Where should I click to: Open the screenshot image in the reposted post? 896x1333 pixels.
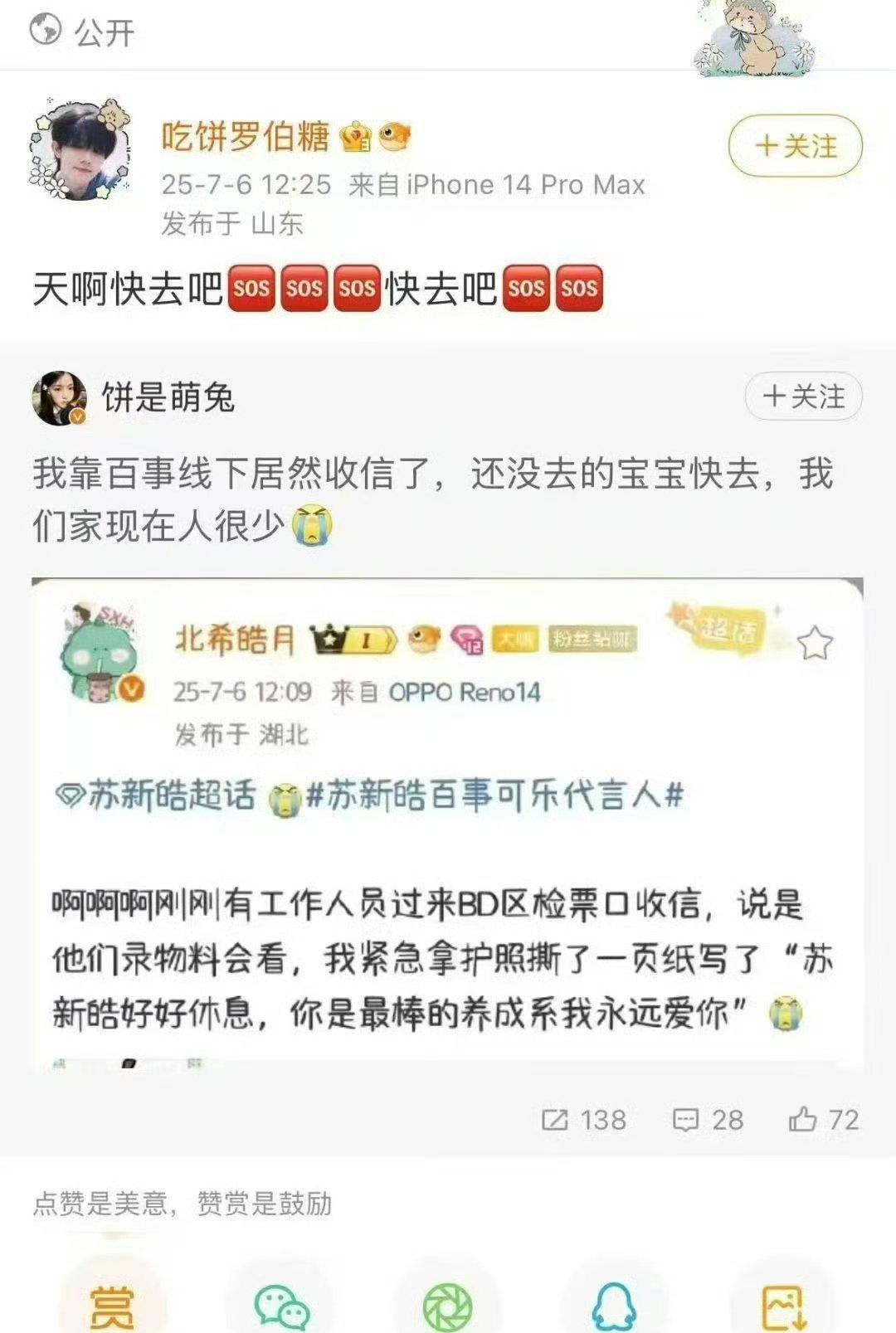click(447, 821)
